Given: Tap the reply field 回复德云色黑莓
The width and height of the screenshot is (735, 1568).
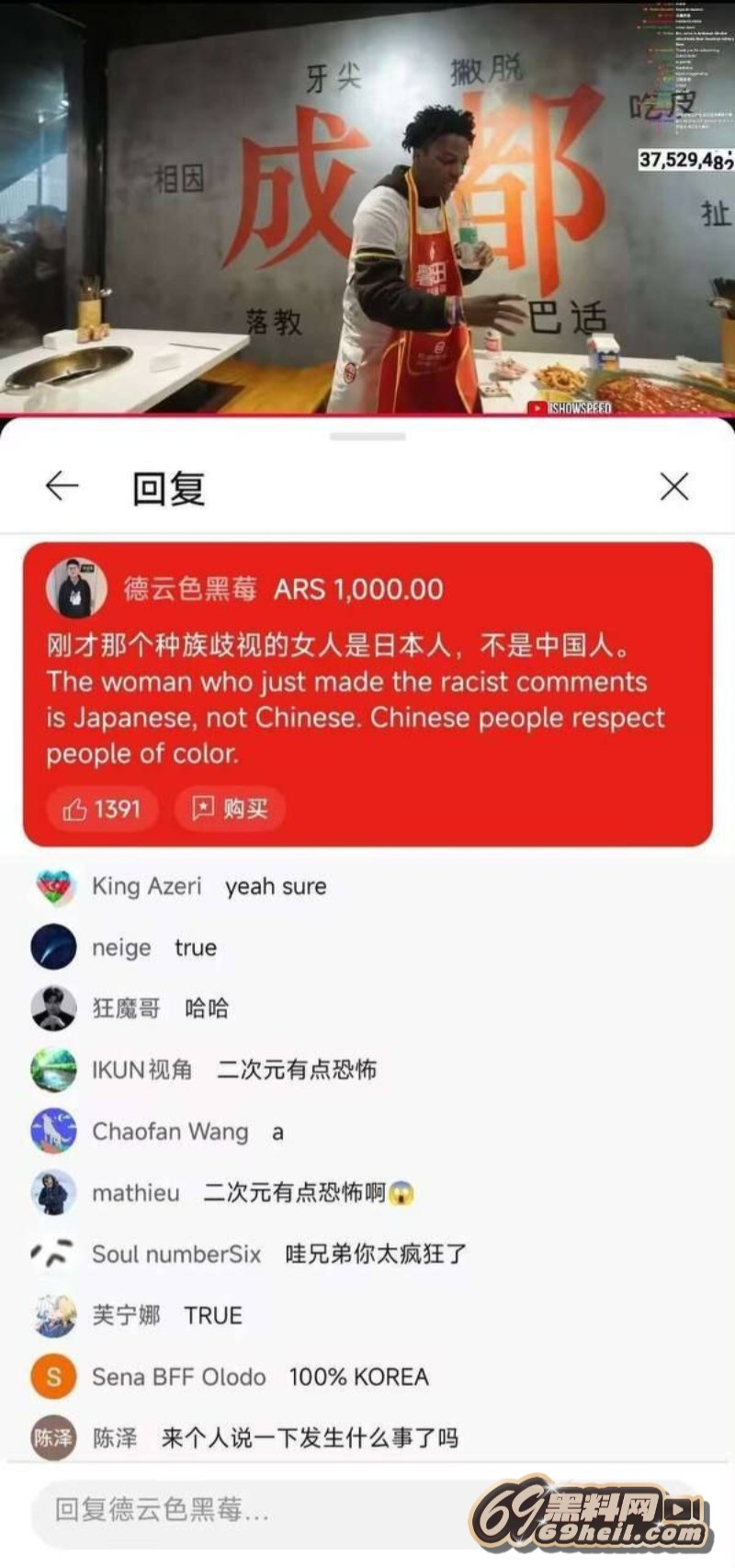Looking at the screenshot, I should coord(257,1509).
